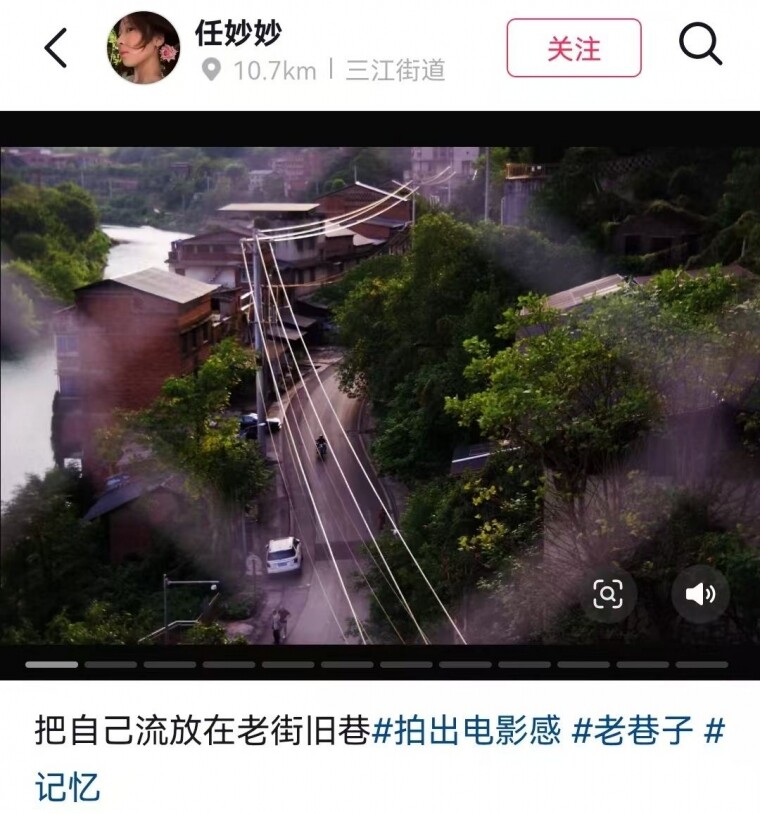Tap the video to pause playback

point(380,400)
